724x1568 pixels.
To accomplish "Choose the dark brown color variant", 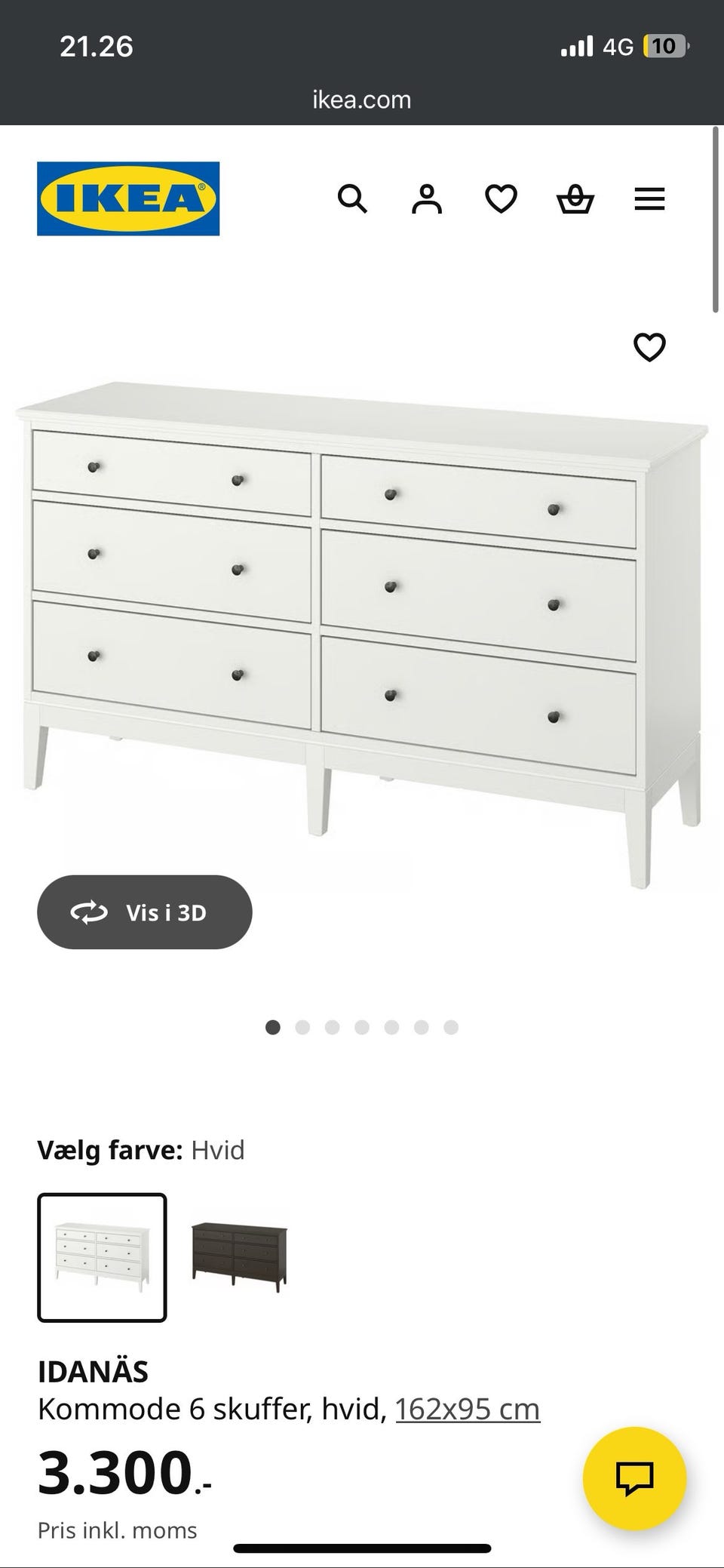I will [x=240, y=1257].
